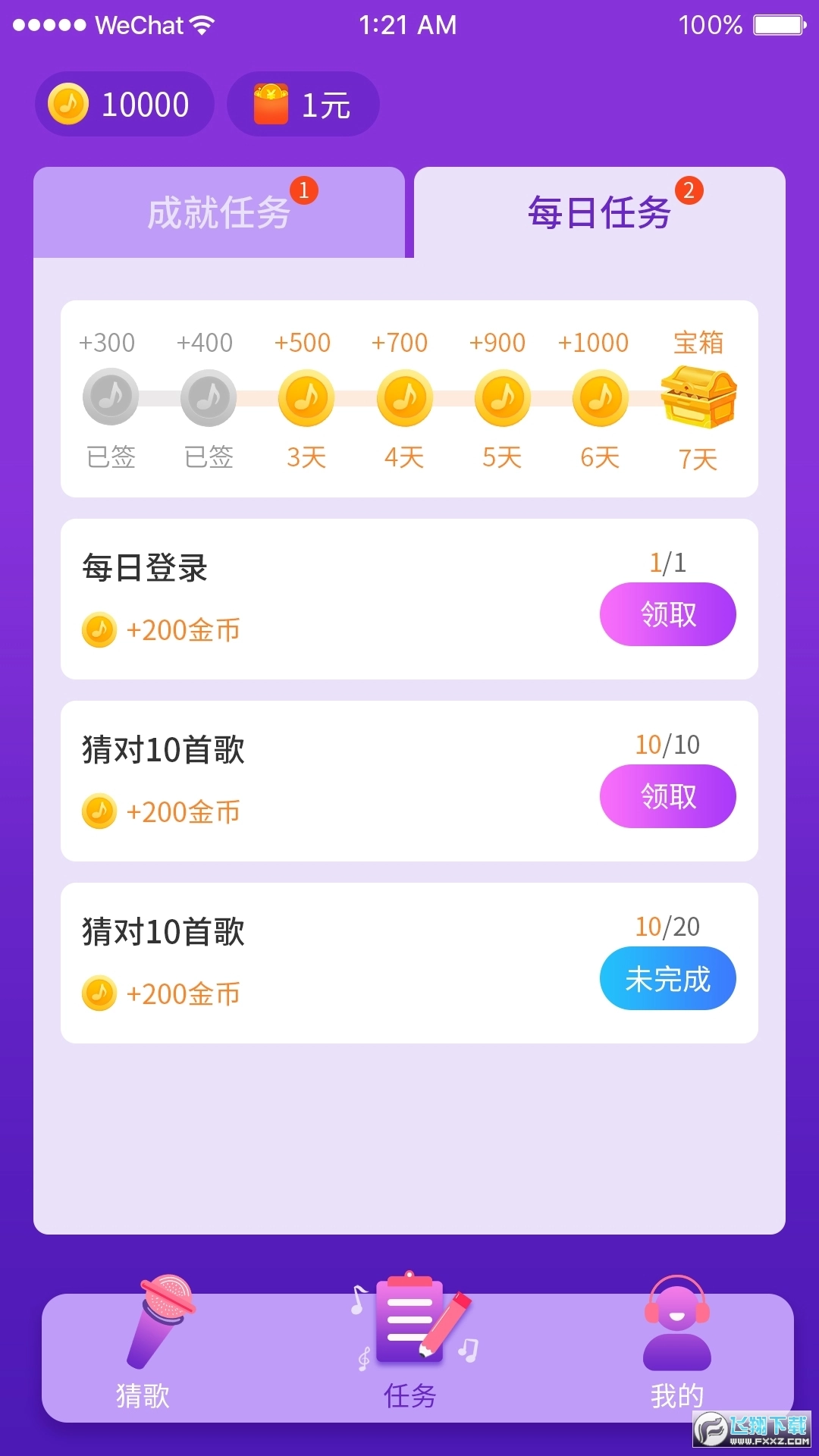Claim 每日登录 reward with 领取 button
Screen dimensions: 819x1456
[x=667, y=614]
